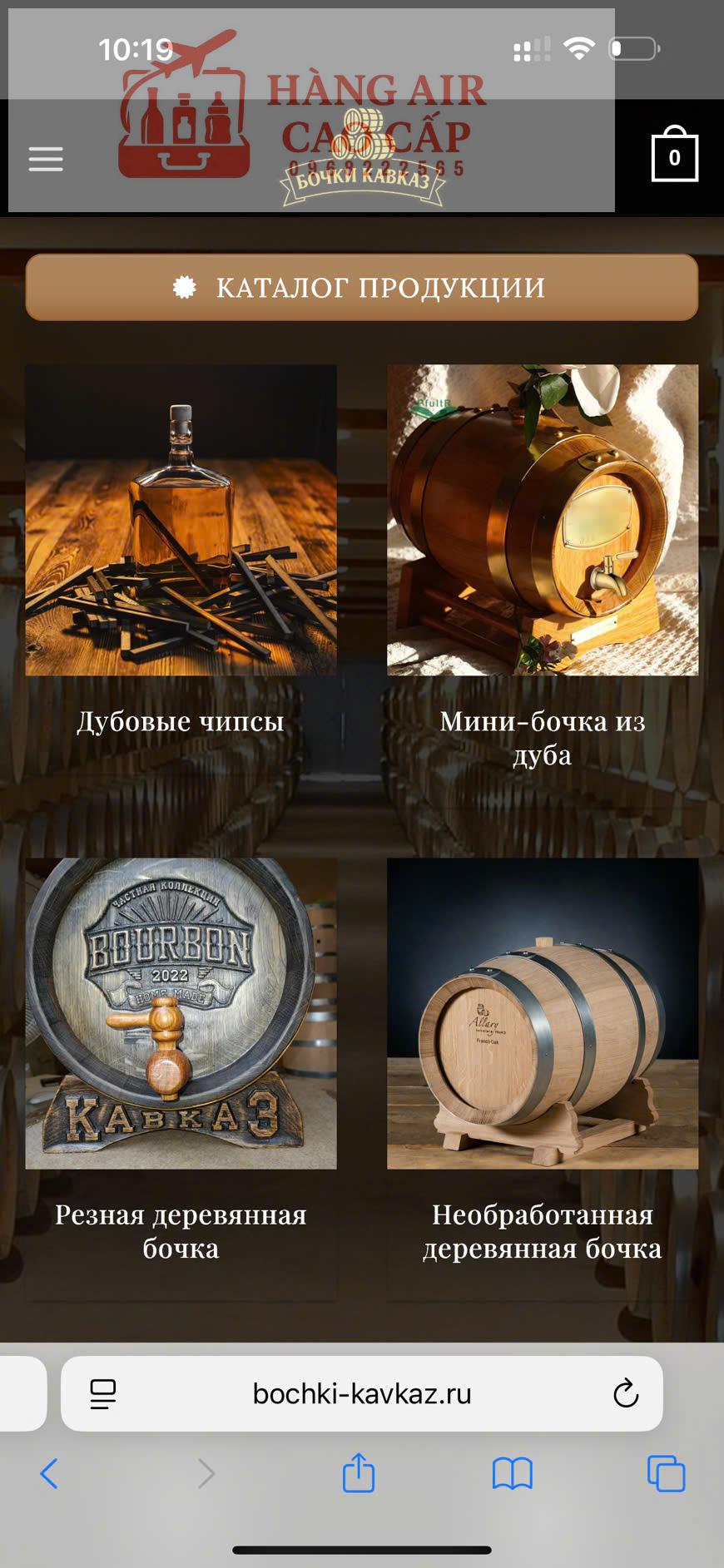Screen dimensions: 724x1568
Task: Show all open tabs
Action: pyautogui.click(x=666, y=1474)
